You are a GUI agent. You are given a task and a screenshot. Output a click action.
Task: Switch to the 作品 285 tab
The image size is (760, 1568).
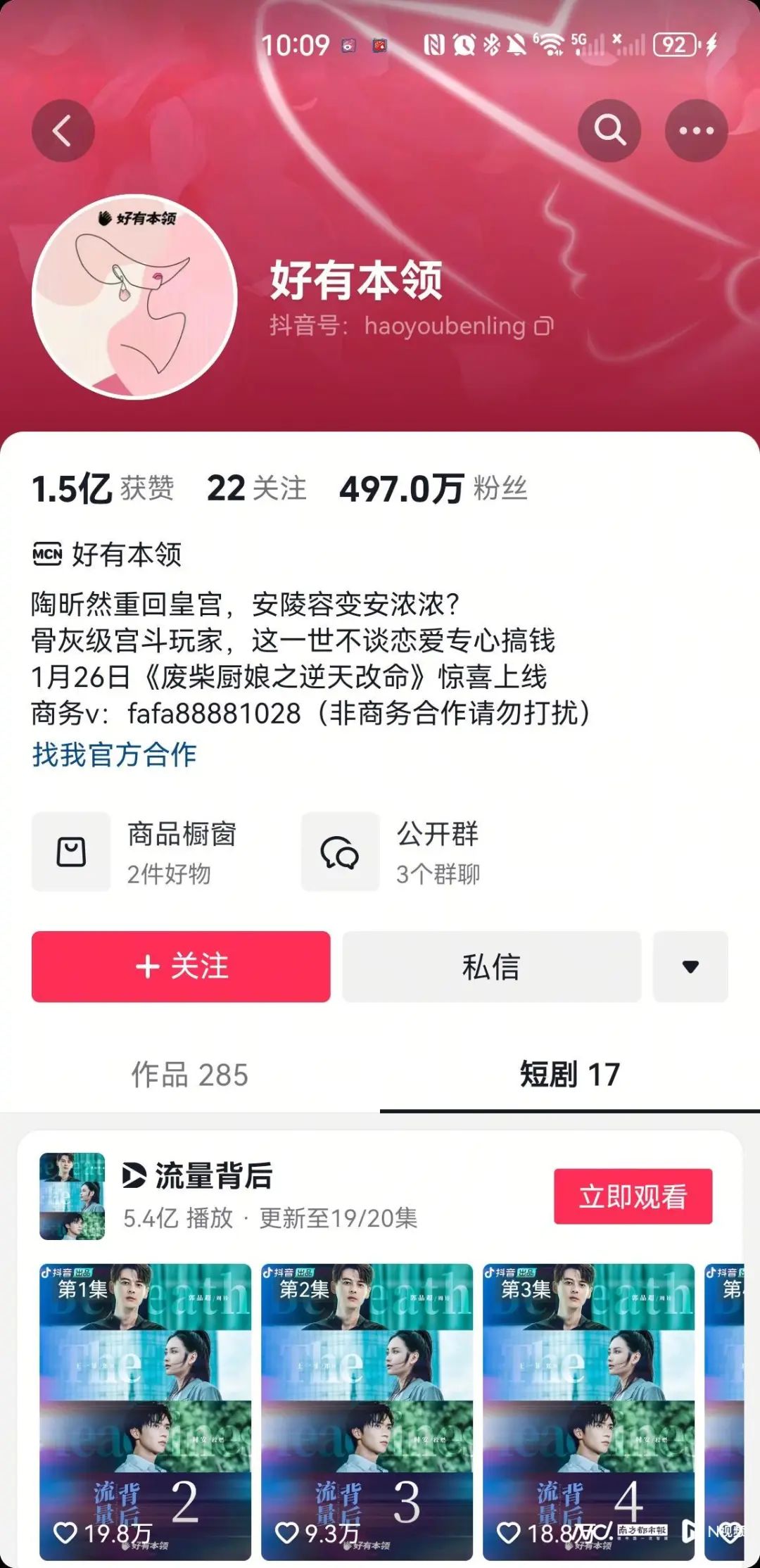[x=190, y=1075]
